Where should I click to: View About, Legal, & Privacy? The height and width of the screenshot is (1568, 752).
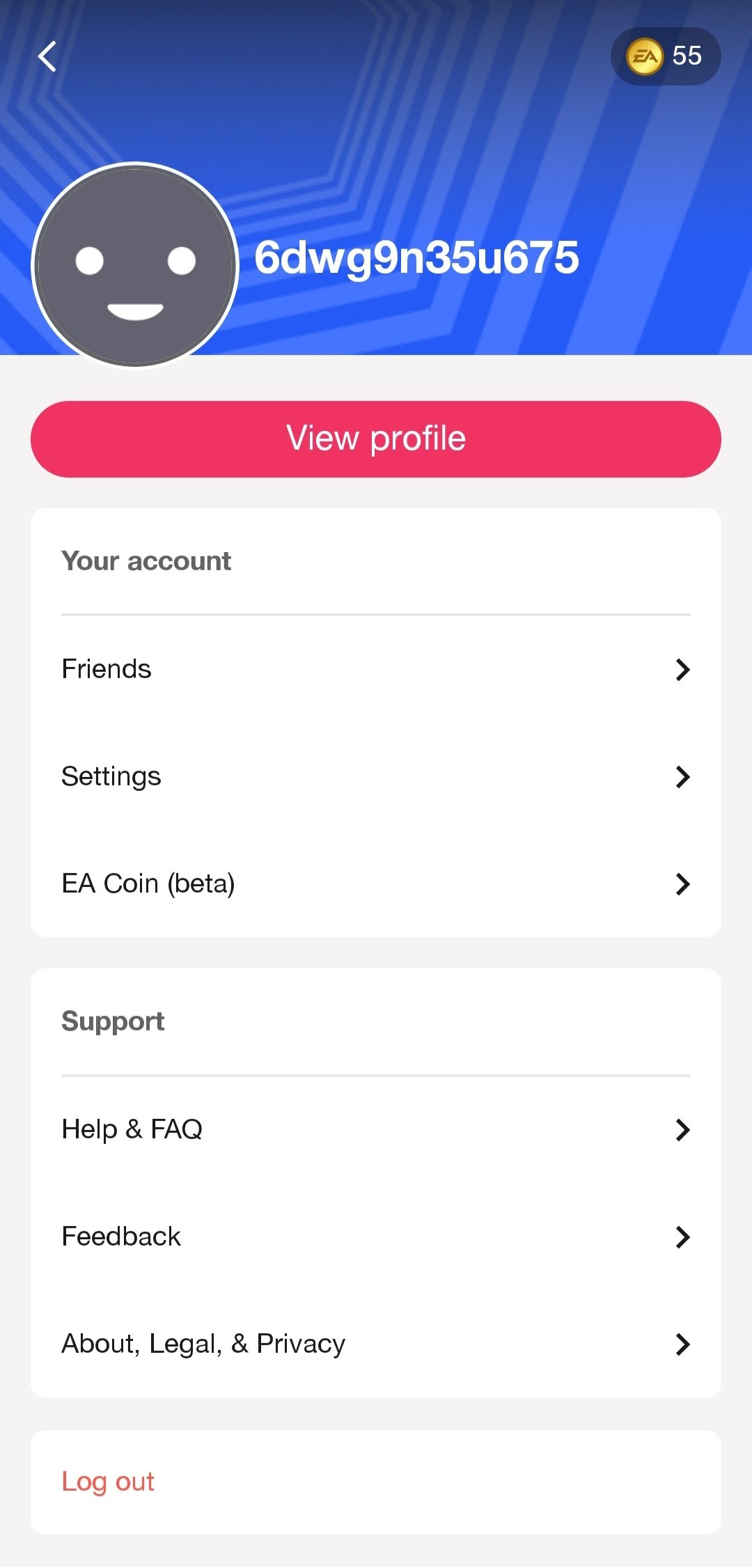coord(376,1344)
